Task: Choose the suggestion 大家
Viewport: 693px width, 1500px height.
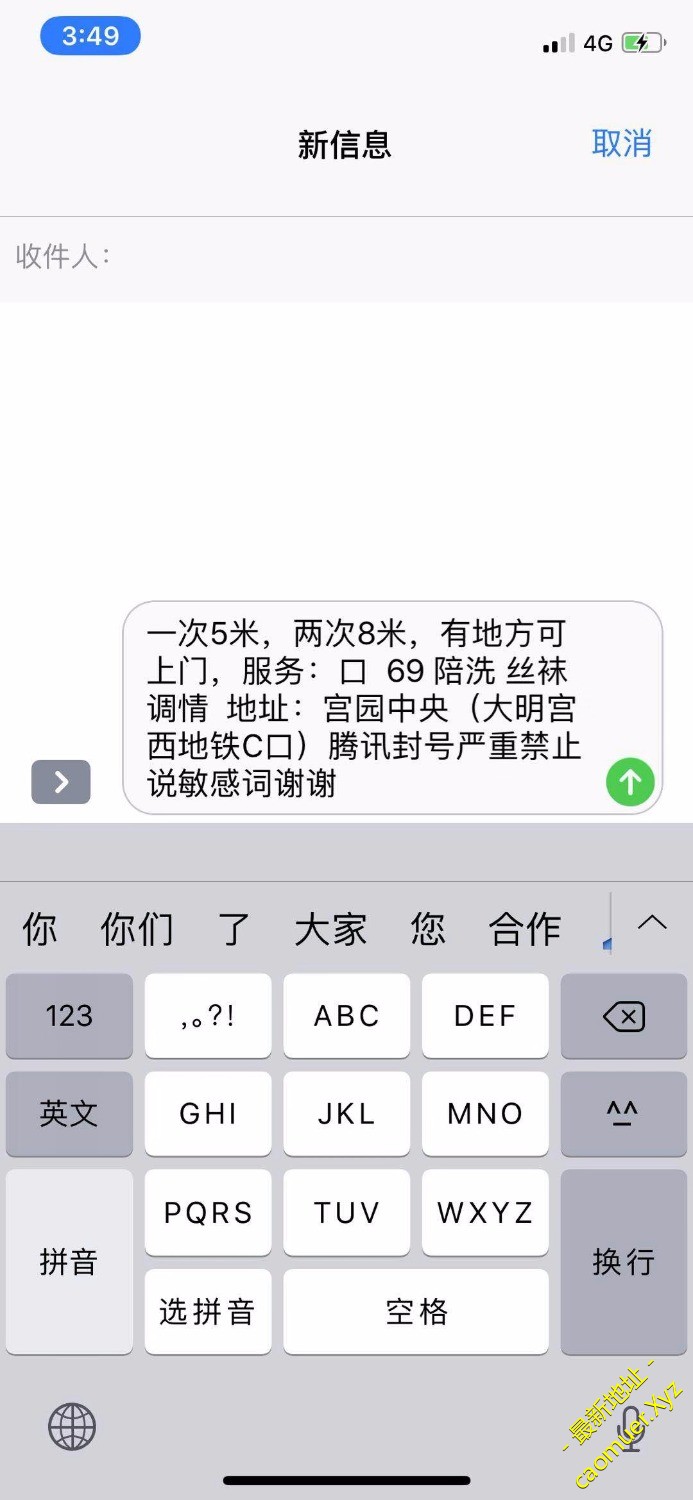Action: (x=330, y=929)
